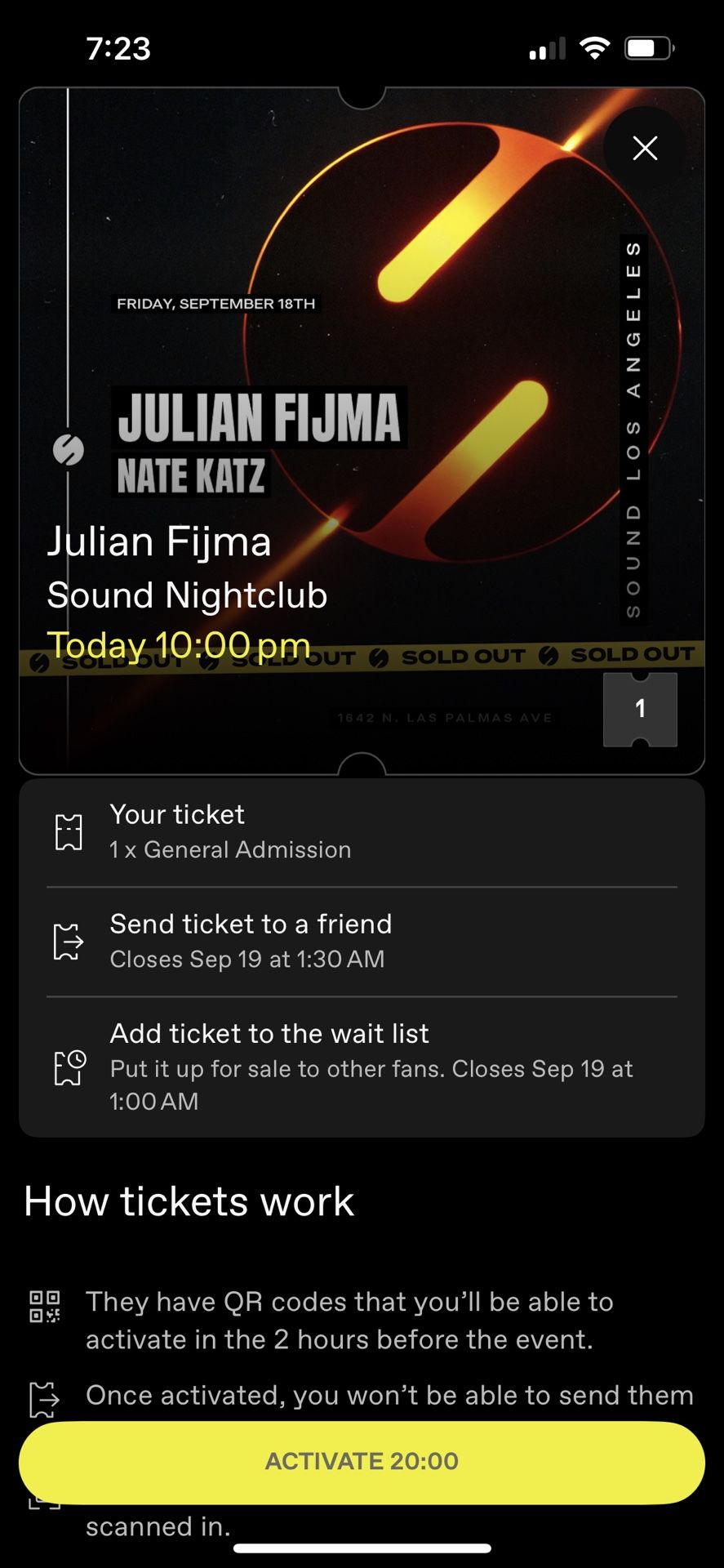Open the Julian Fijma event card

pos(362,430)
